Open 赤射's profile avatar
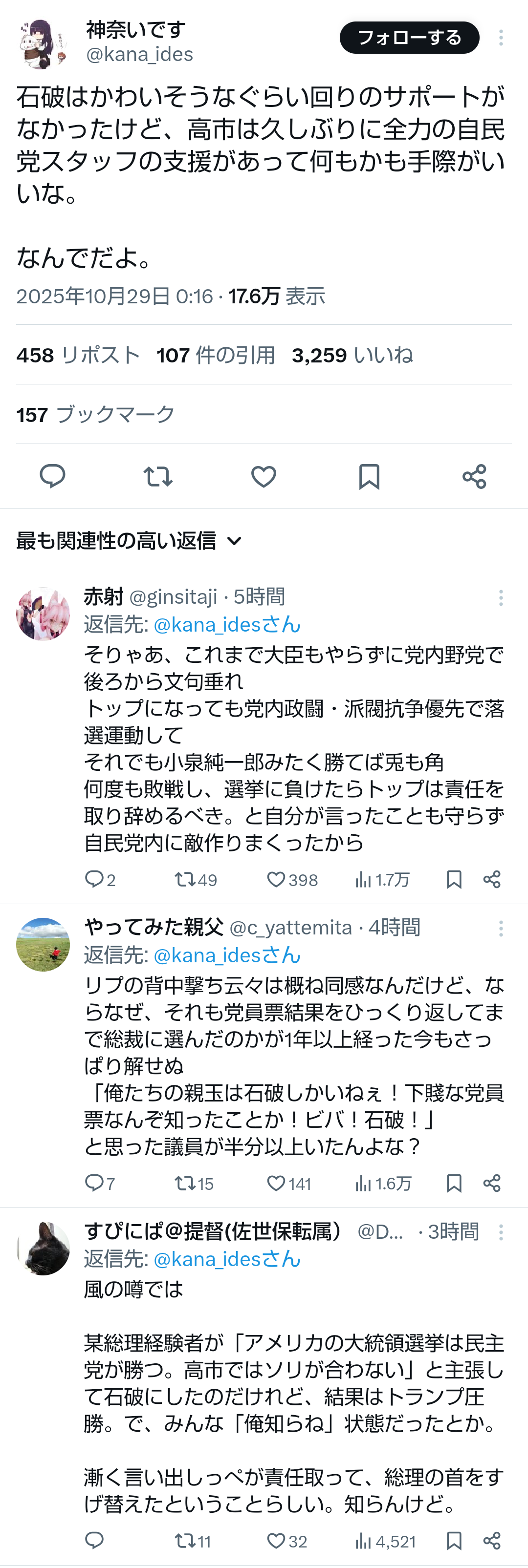This screenshot has height=1568, width=528. click(x=43, y=614)
